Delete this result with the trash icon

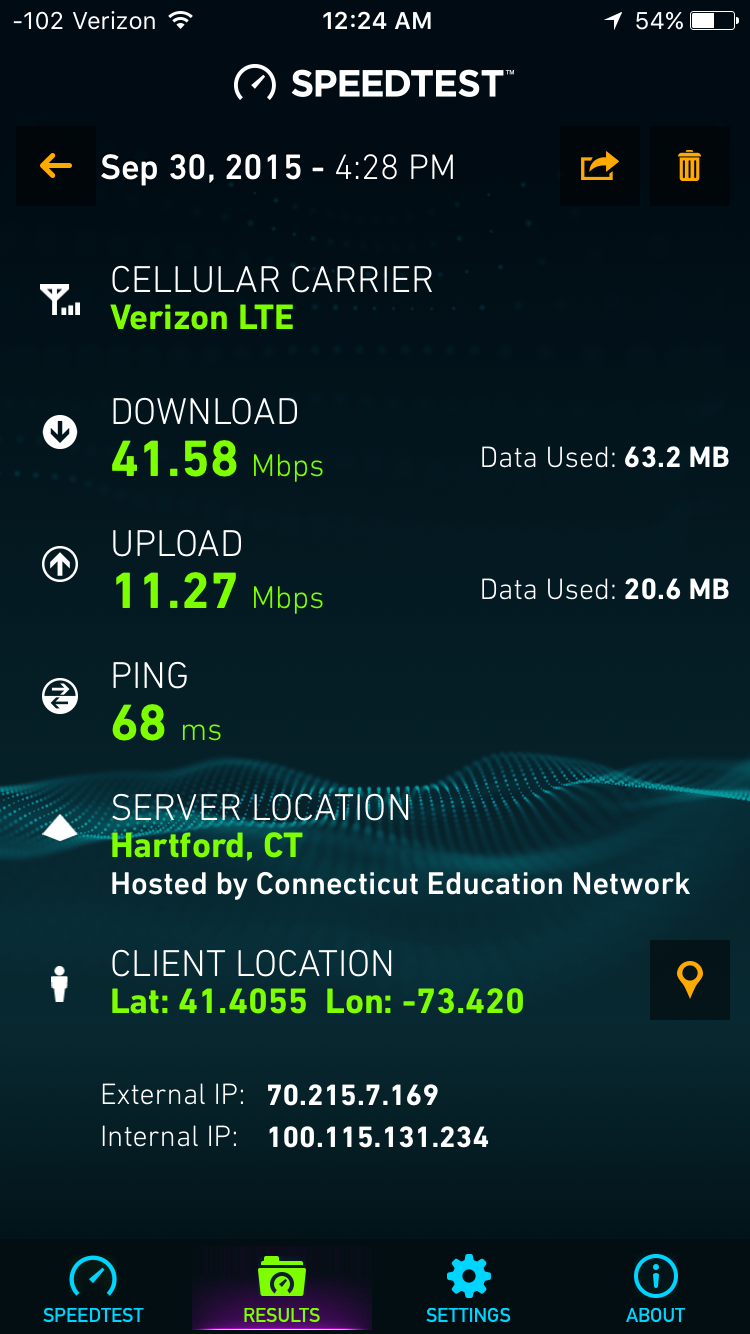690,166
